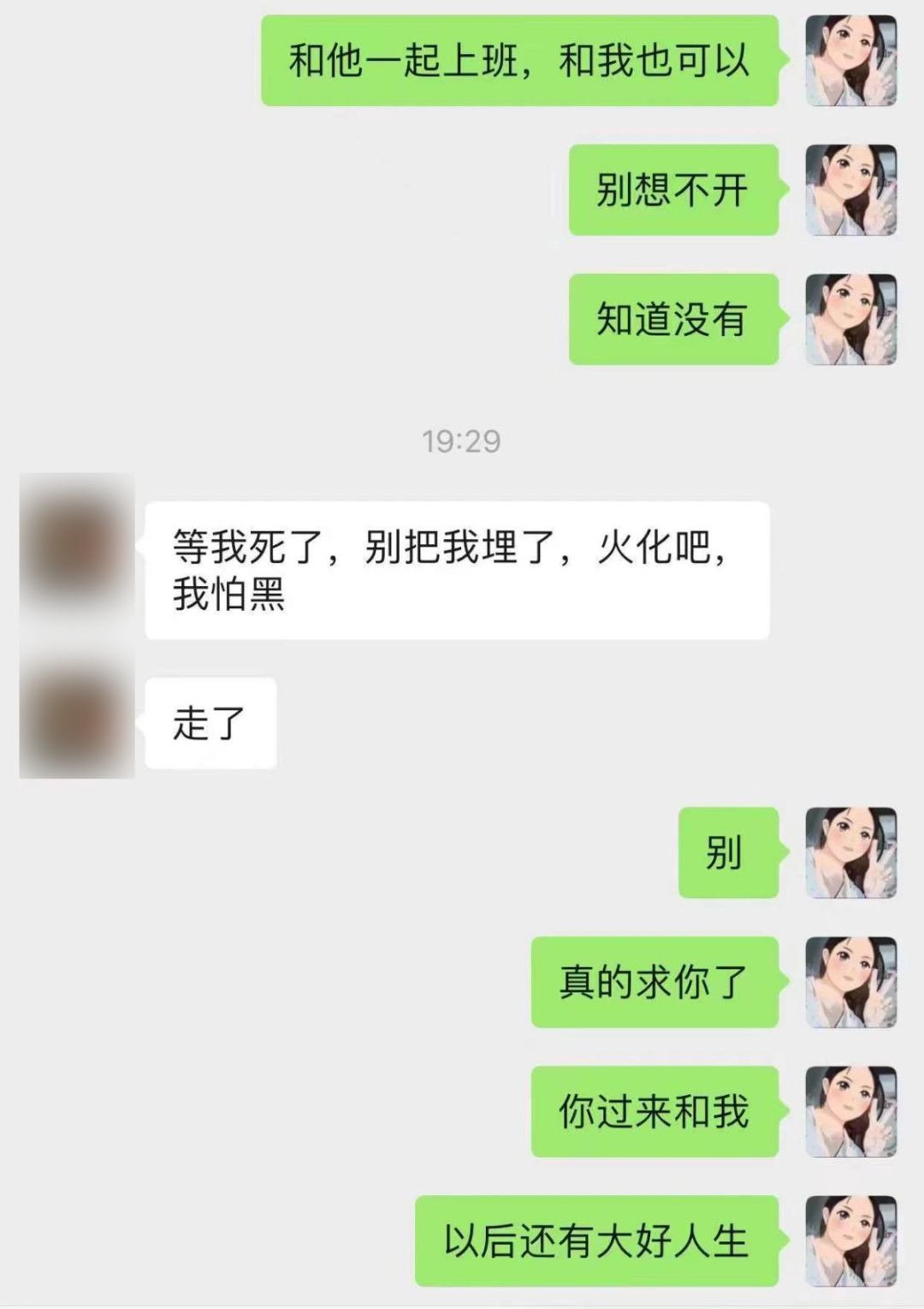This screenshot has height=1309, width=924.
Task: Open avatar beside "真的求你了" message
Action: (851, 982)
